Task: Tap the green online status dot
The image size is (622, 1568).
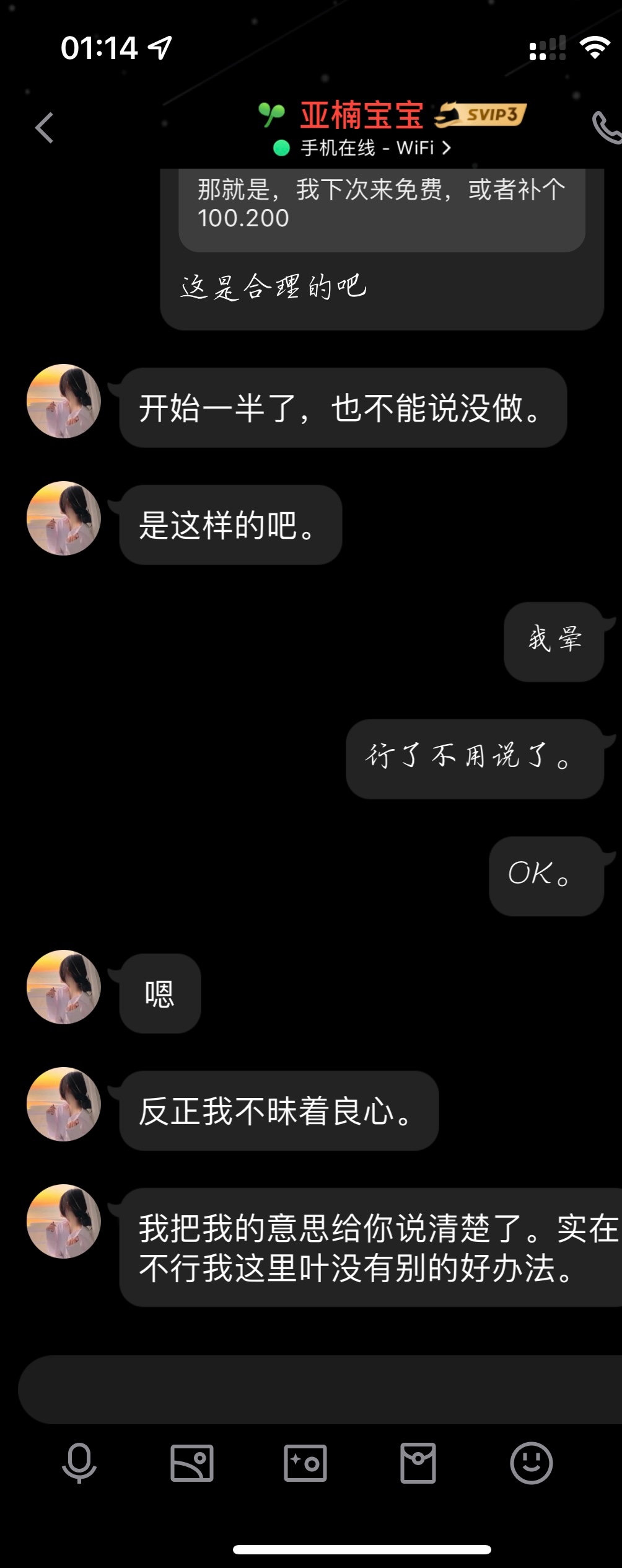Action: (x=280, y=147)
